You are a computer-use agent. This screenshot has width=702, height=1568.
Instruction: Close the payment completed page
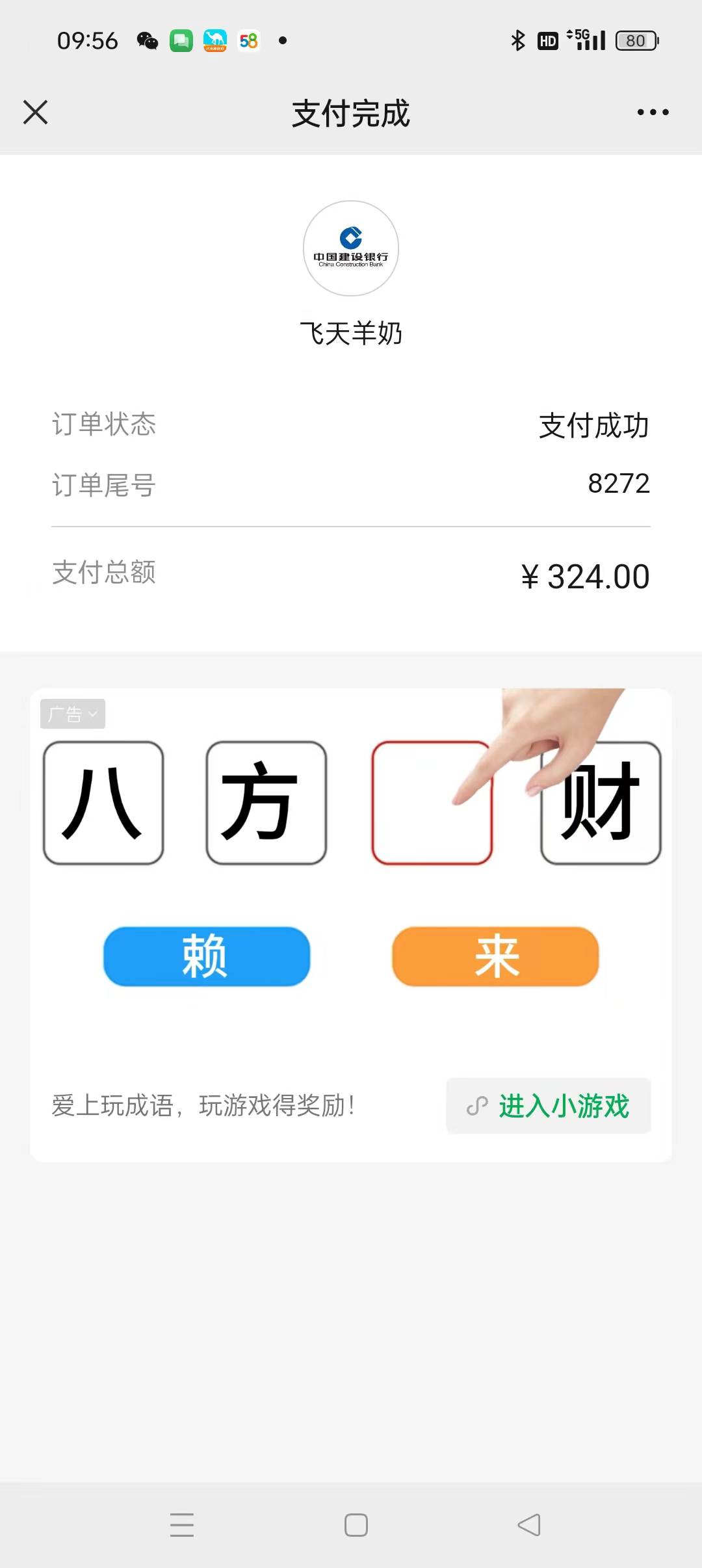(x=36, y=112)
